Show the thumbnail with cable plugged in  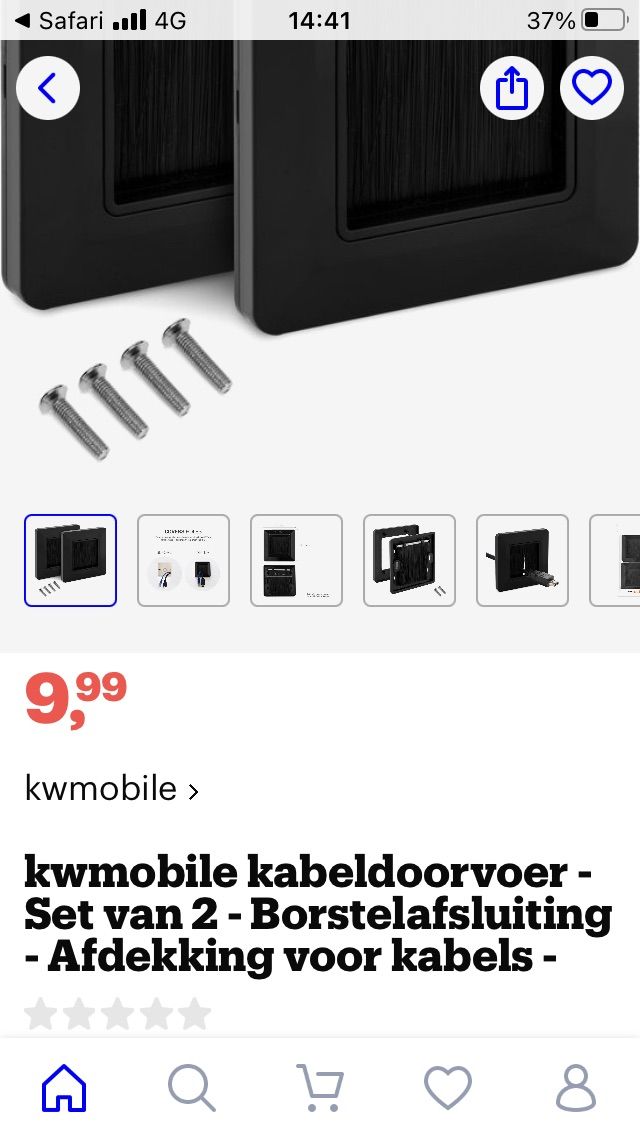(522, 560)
